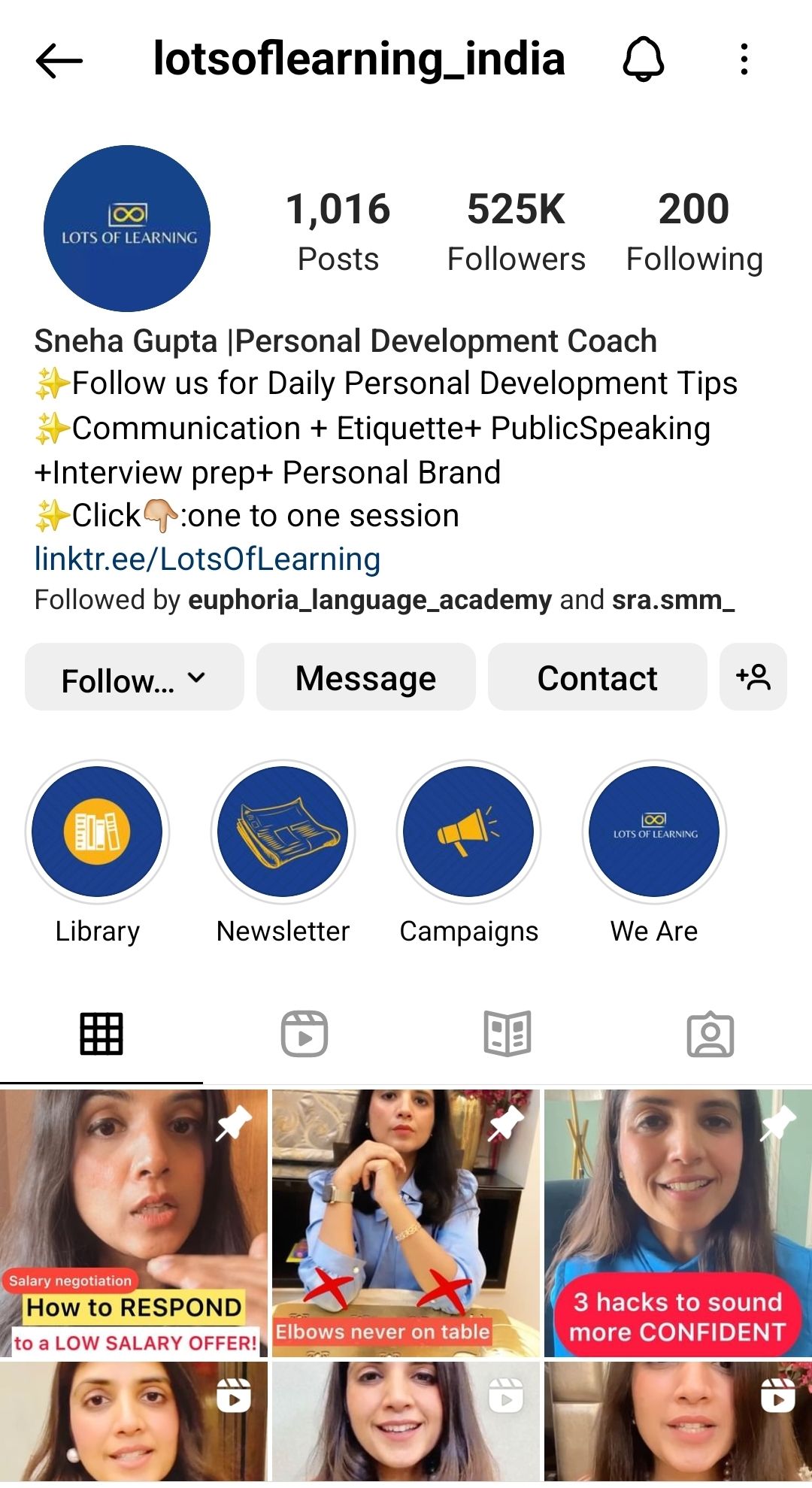Expand the Following dropdown button
This screenshot has height=1488, width=812.
(x=135, y=677)
